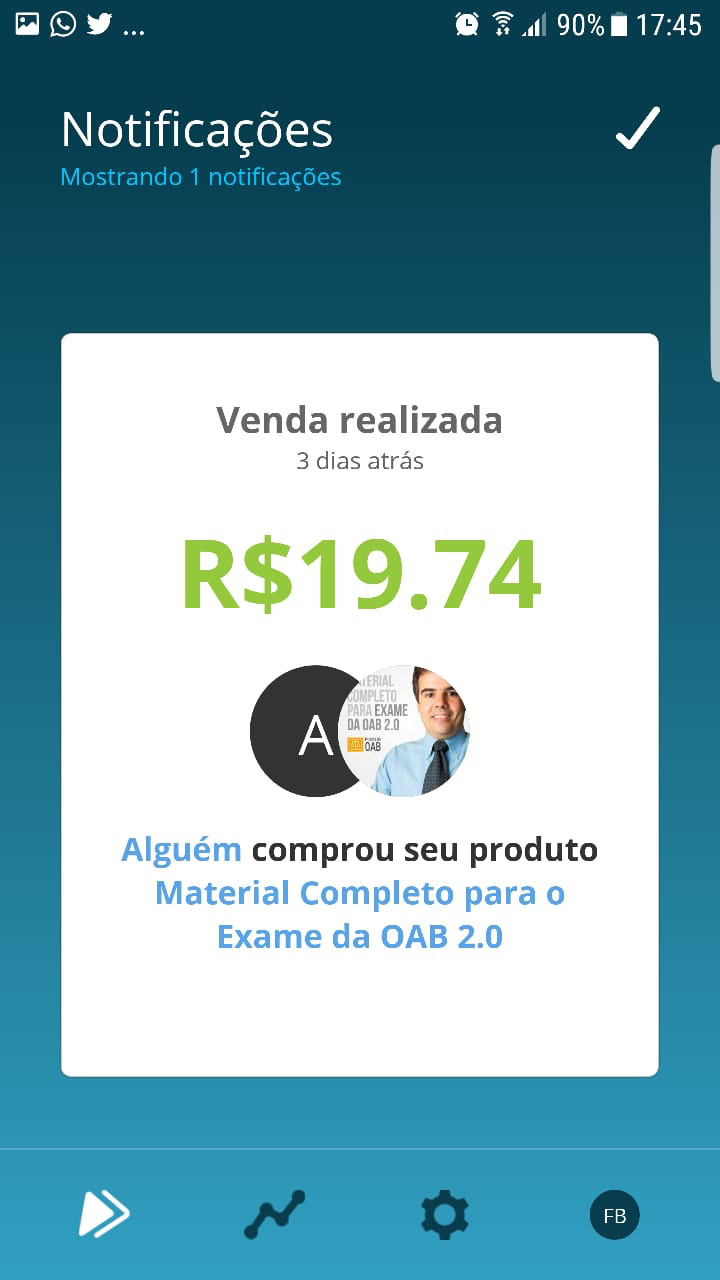Open the FB profile avatar
This screenshot has height=1280, width=720.
click(614, 1216)
